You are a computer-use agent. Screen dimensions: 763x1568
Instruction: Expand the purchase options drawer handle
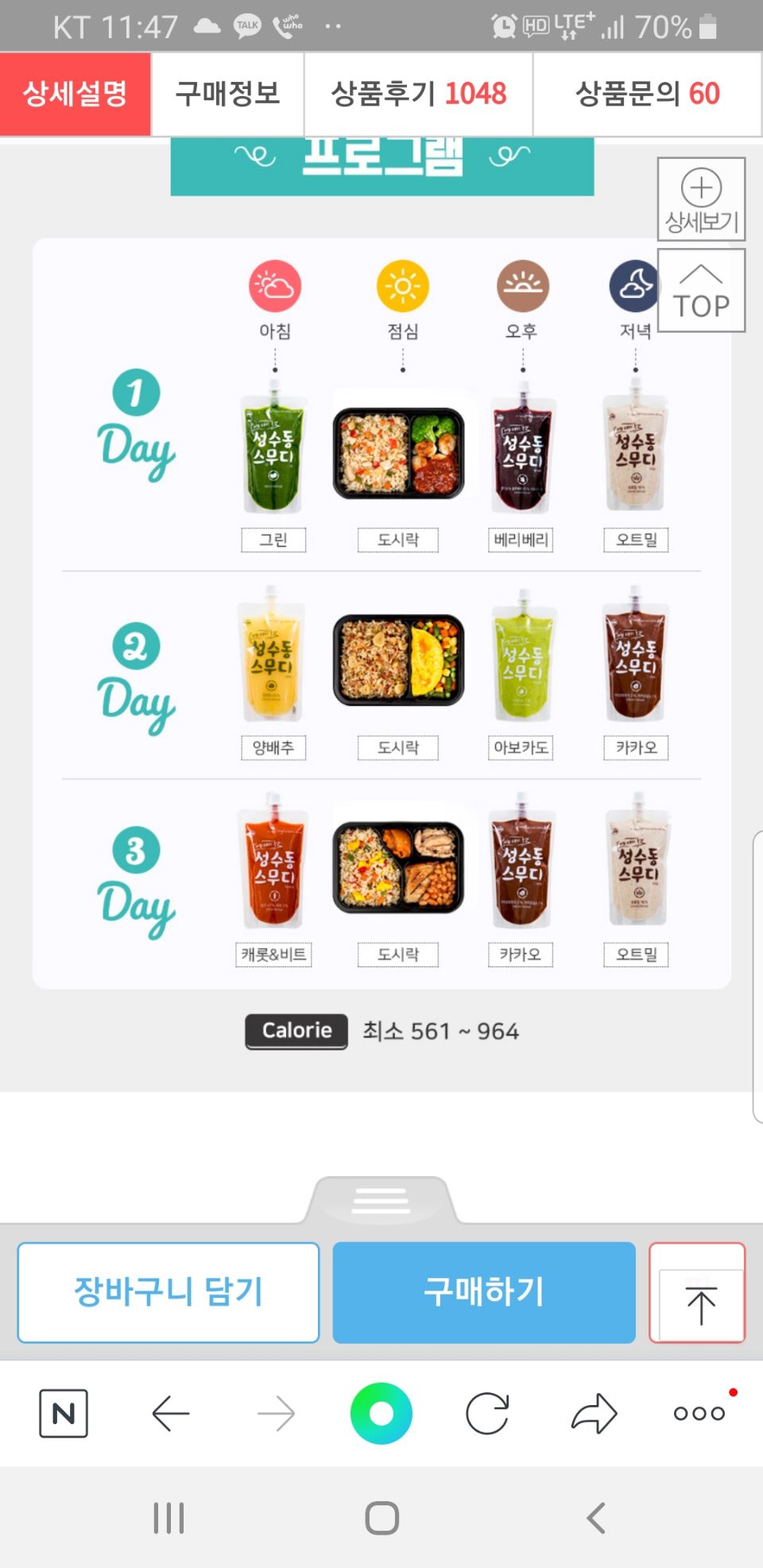[x=381, y=1199]
